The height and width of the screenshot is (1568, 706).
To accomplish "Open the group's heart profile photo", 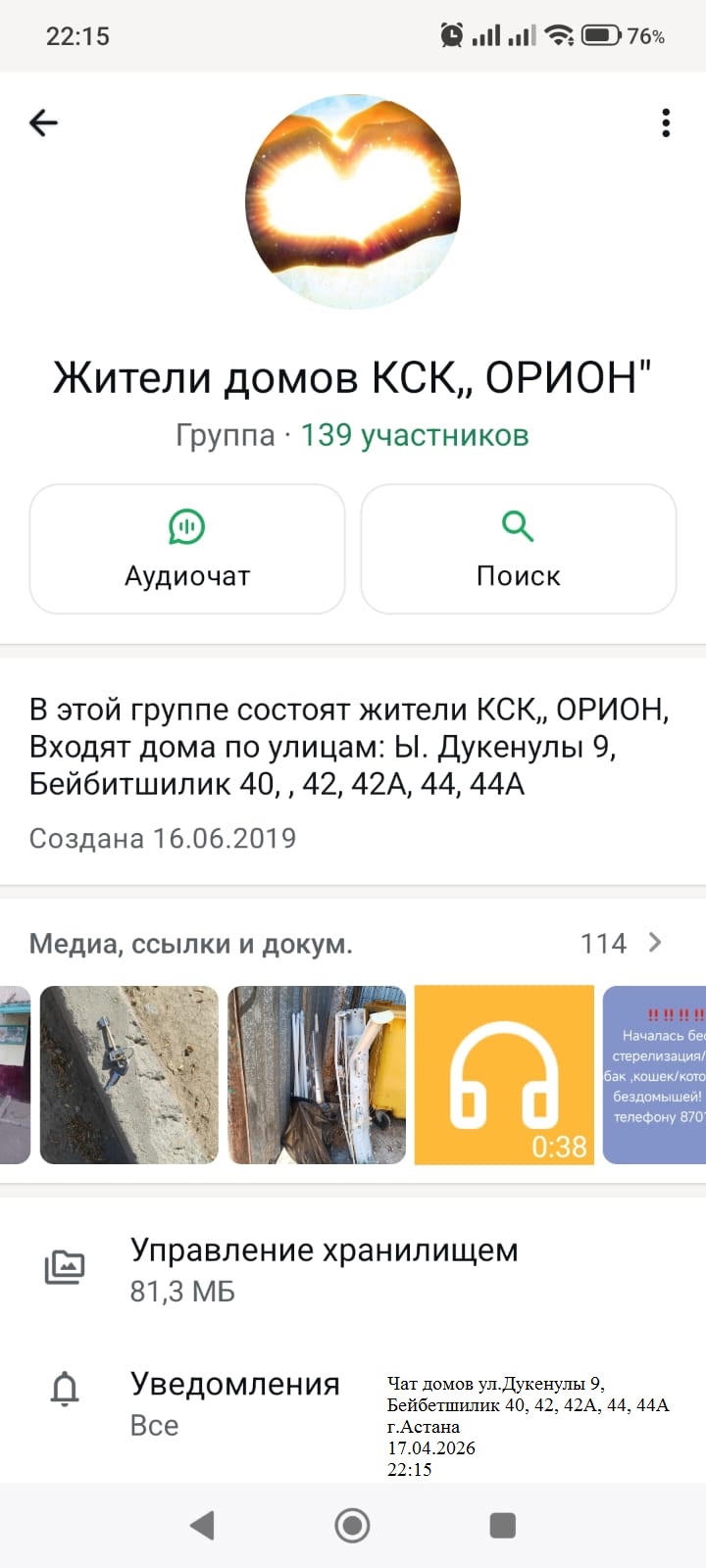I will point(353,202).
